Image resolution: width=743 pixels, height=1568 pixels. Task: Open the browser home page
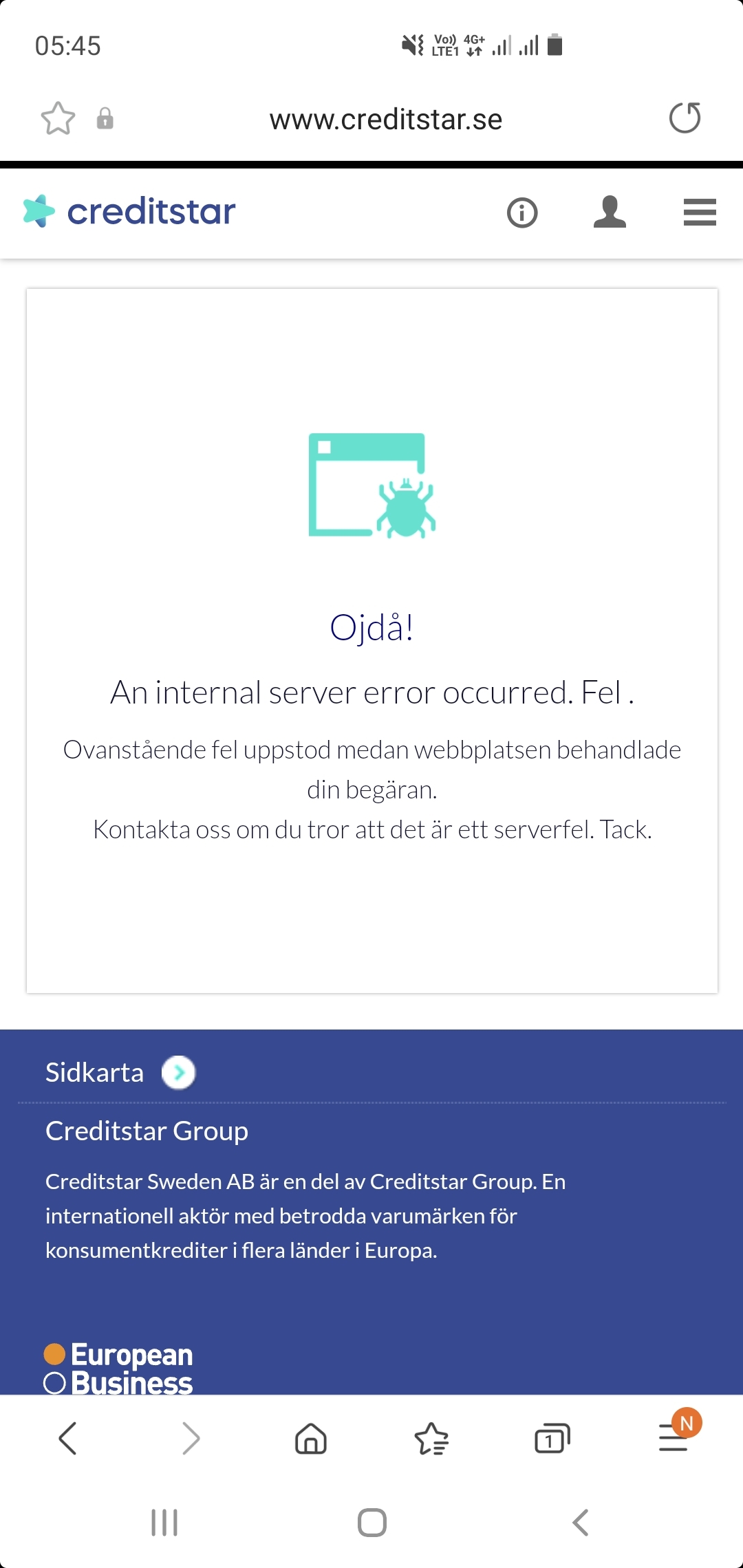tap(311, 1438)
